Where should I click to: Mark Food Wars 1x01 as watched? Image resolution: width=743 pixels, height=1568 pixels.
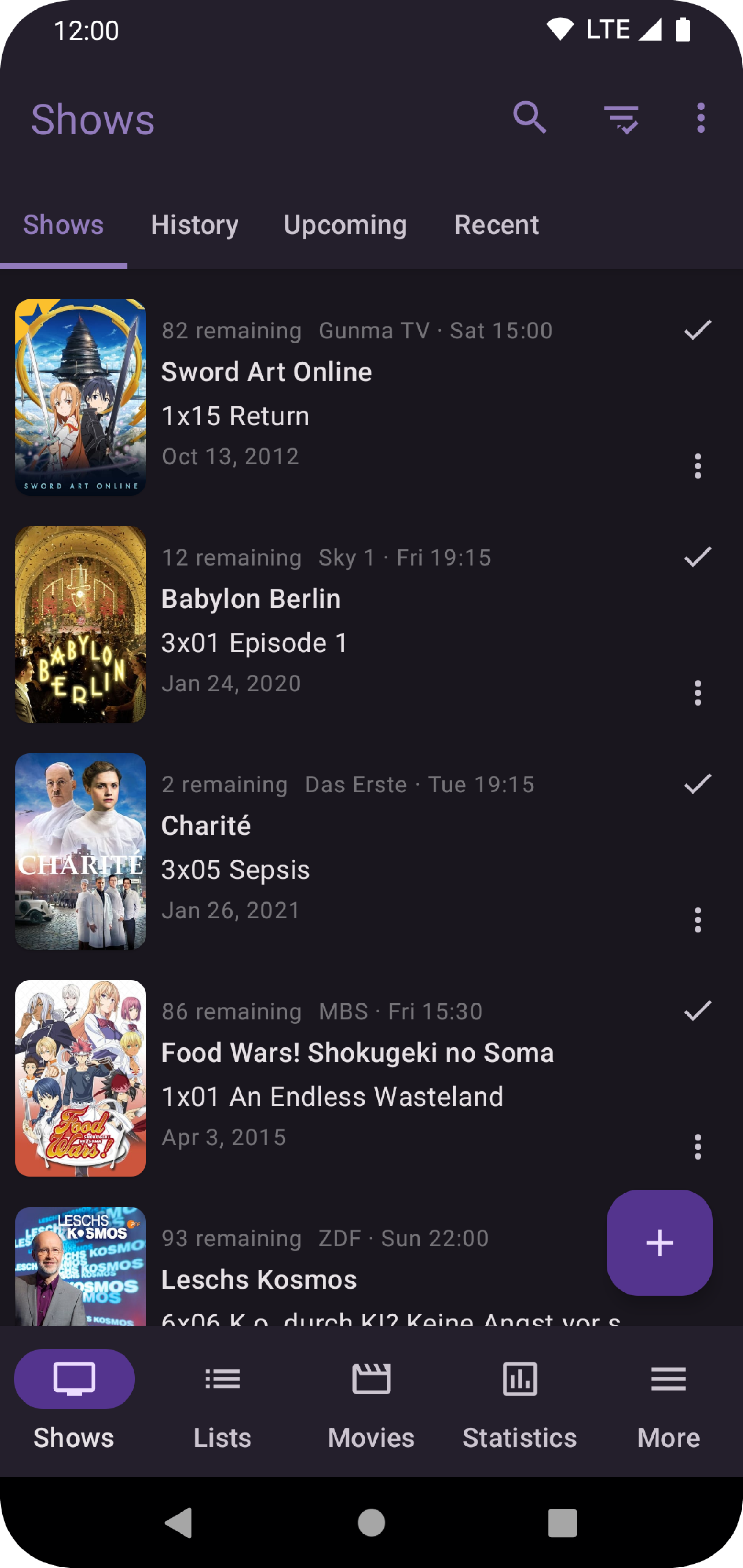[697, 1011]
